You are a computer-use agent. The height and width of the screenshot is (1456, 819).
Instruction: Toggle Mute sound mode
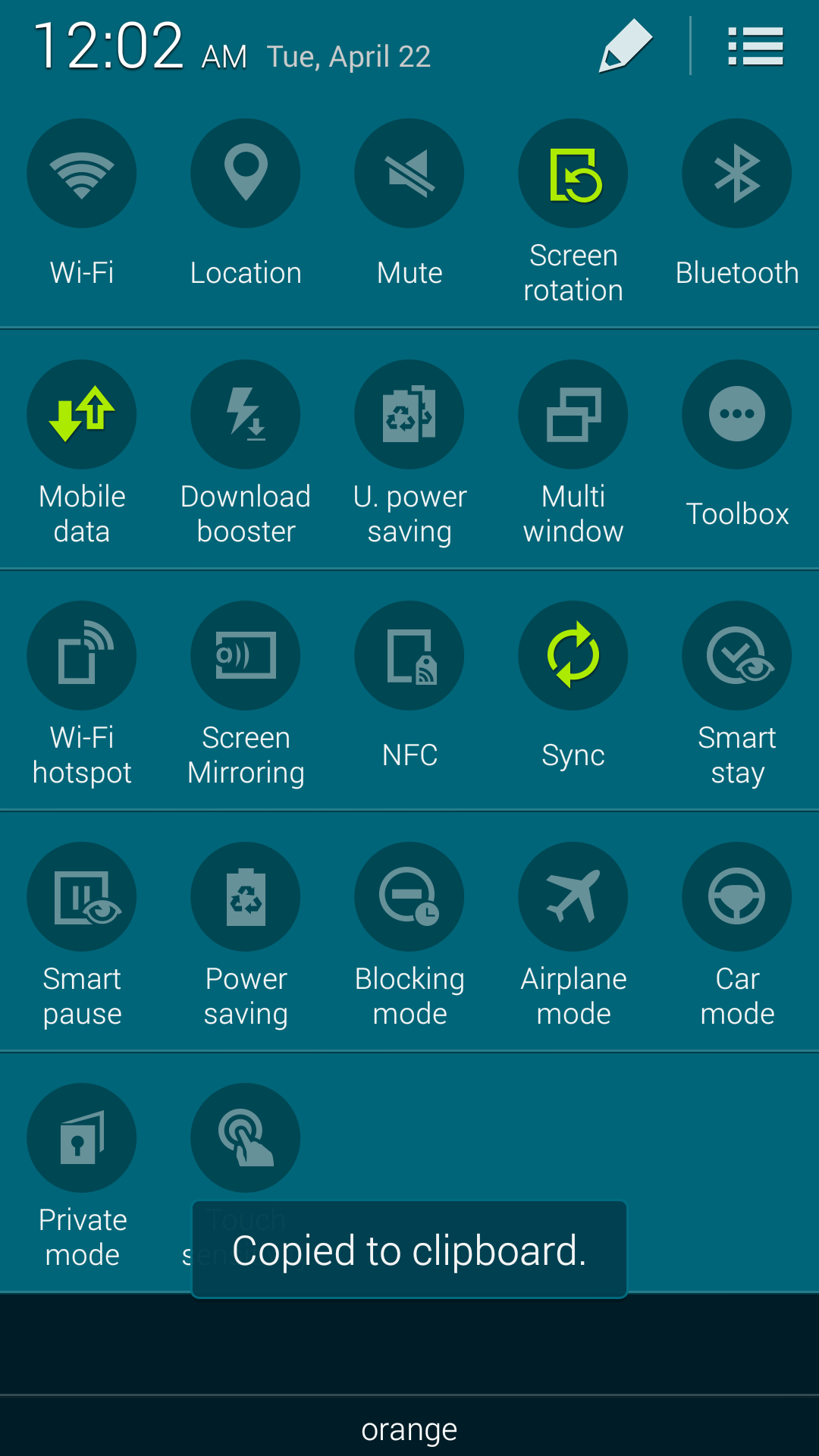[x=409, y=173]
